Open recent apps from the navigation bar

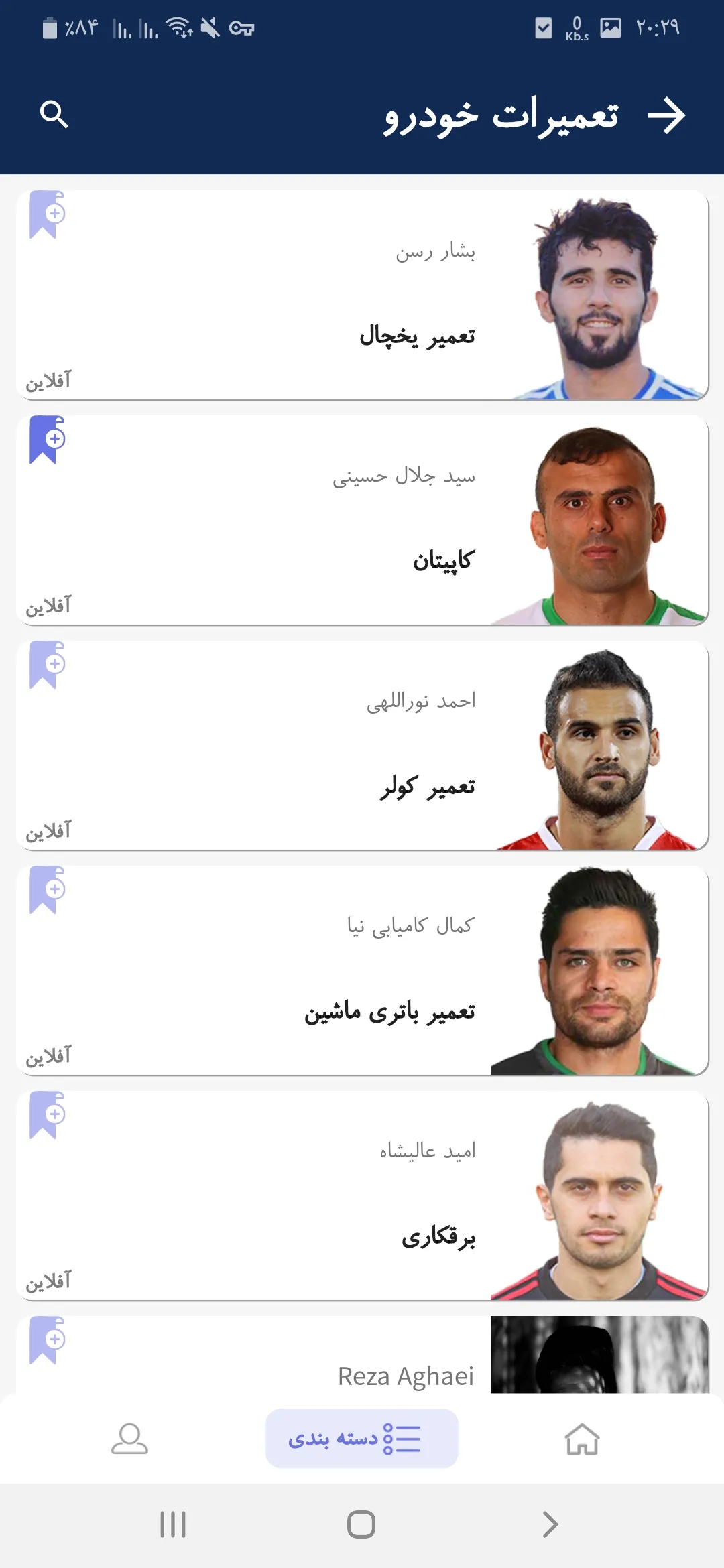click(x=173, y=1524)
